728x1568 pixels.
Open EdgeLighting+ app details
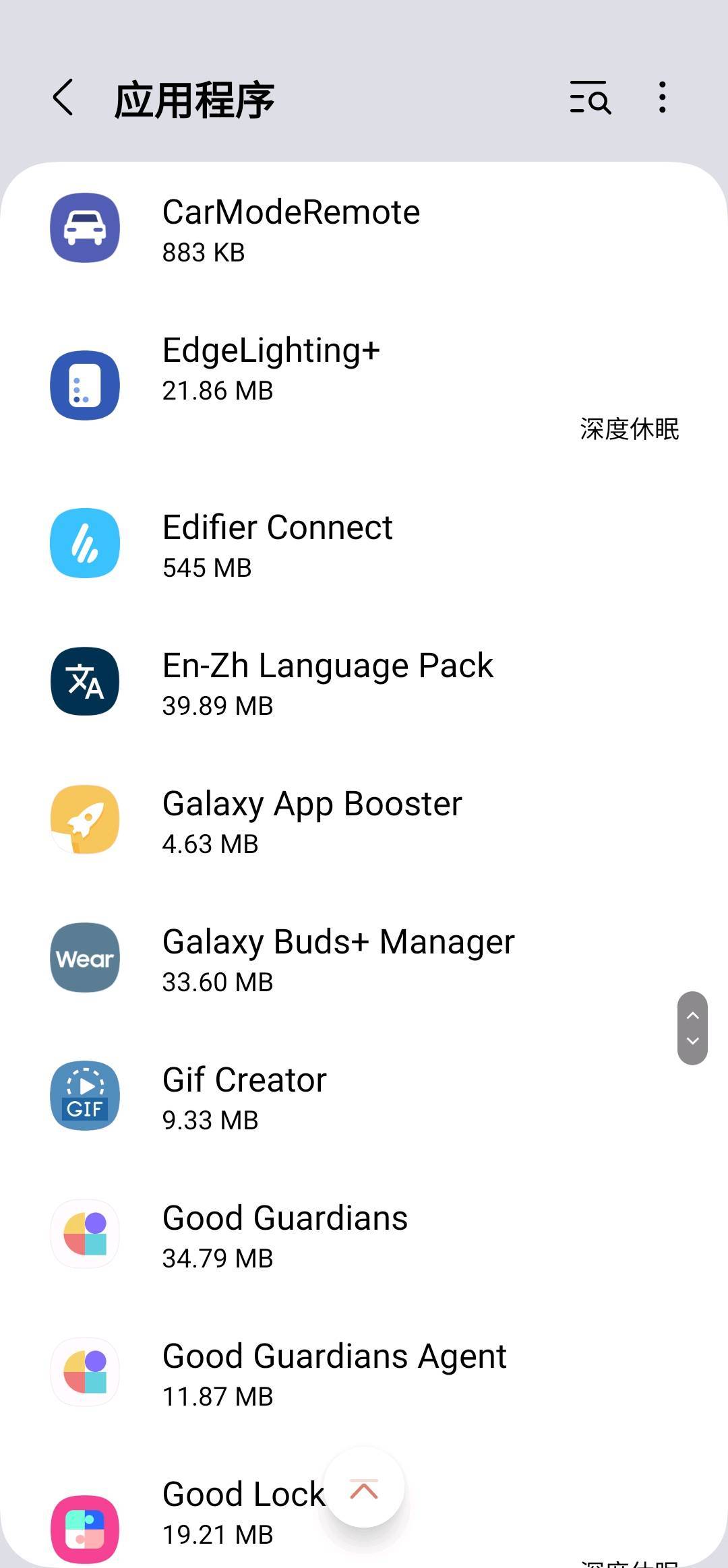pyautogui.click(x=271, y=369)
